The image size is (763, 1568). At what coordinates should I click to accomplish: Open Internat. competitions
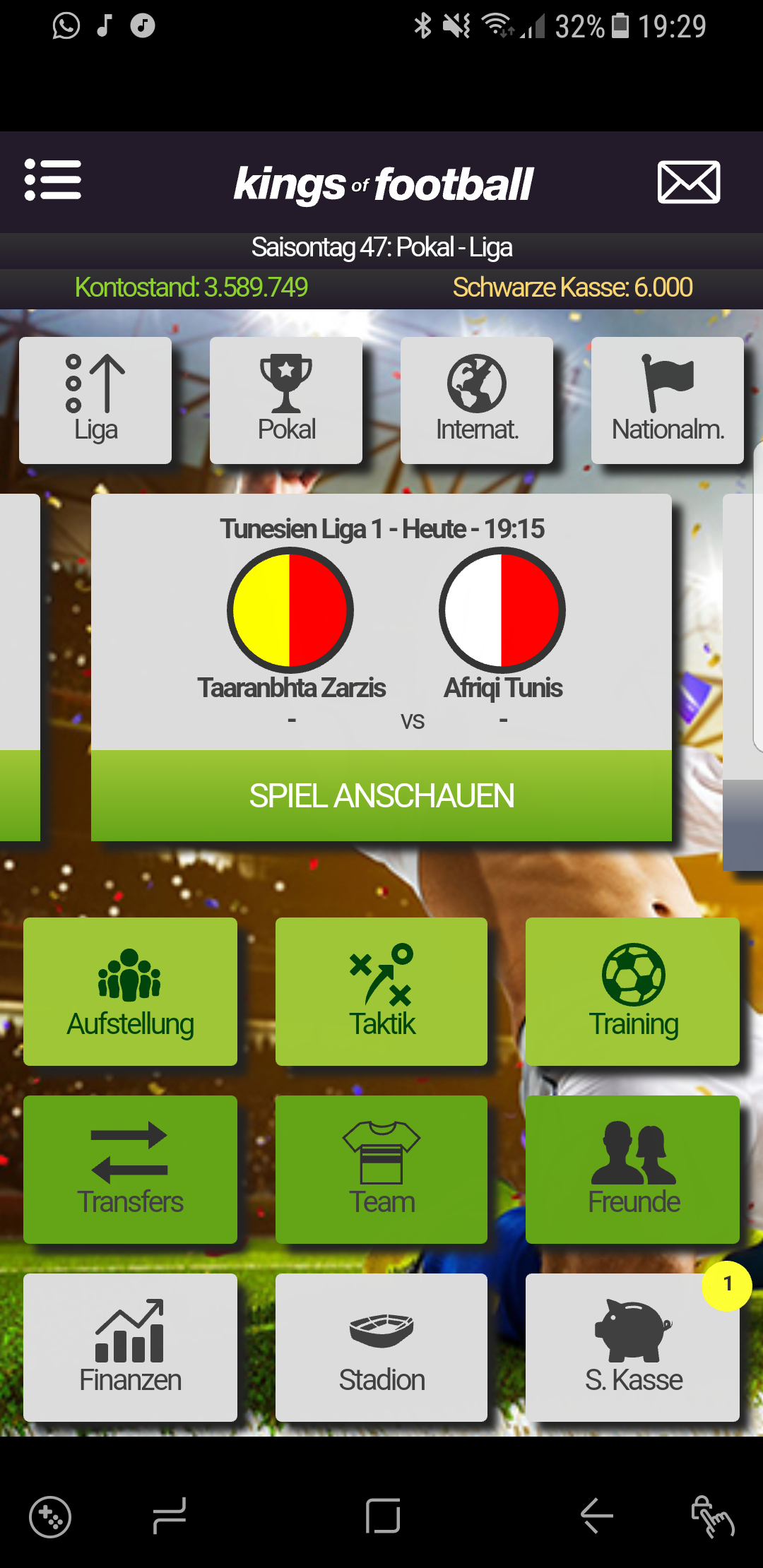pyautogui.click(x=477, y=400)
